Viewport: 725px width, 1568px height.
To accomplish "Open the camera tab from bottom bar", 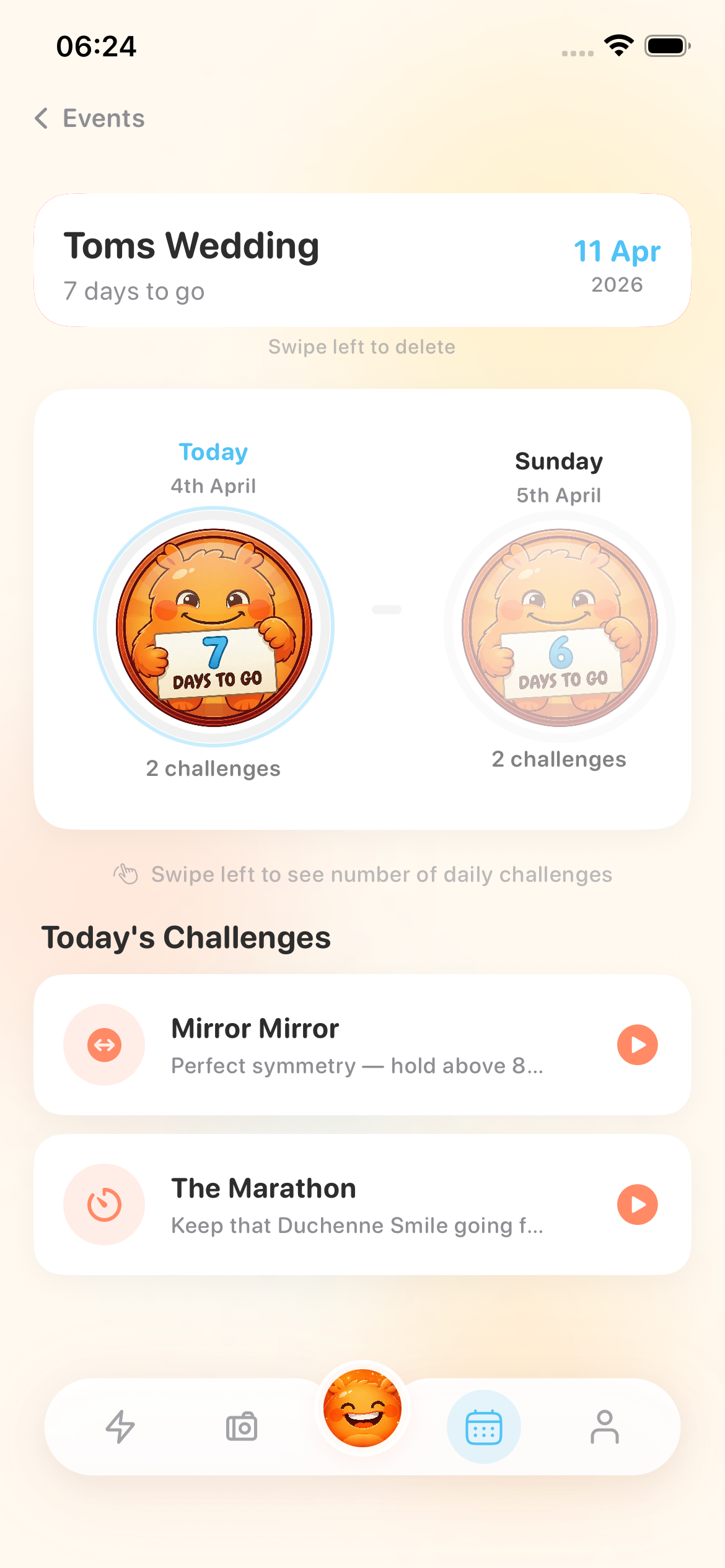I will 241,1427.
